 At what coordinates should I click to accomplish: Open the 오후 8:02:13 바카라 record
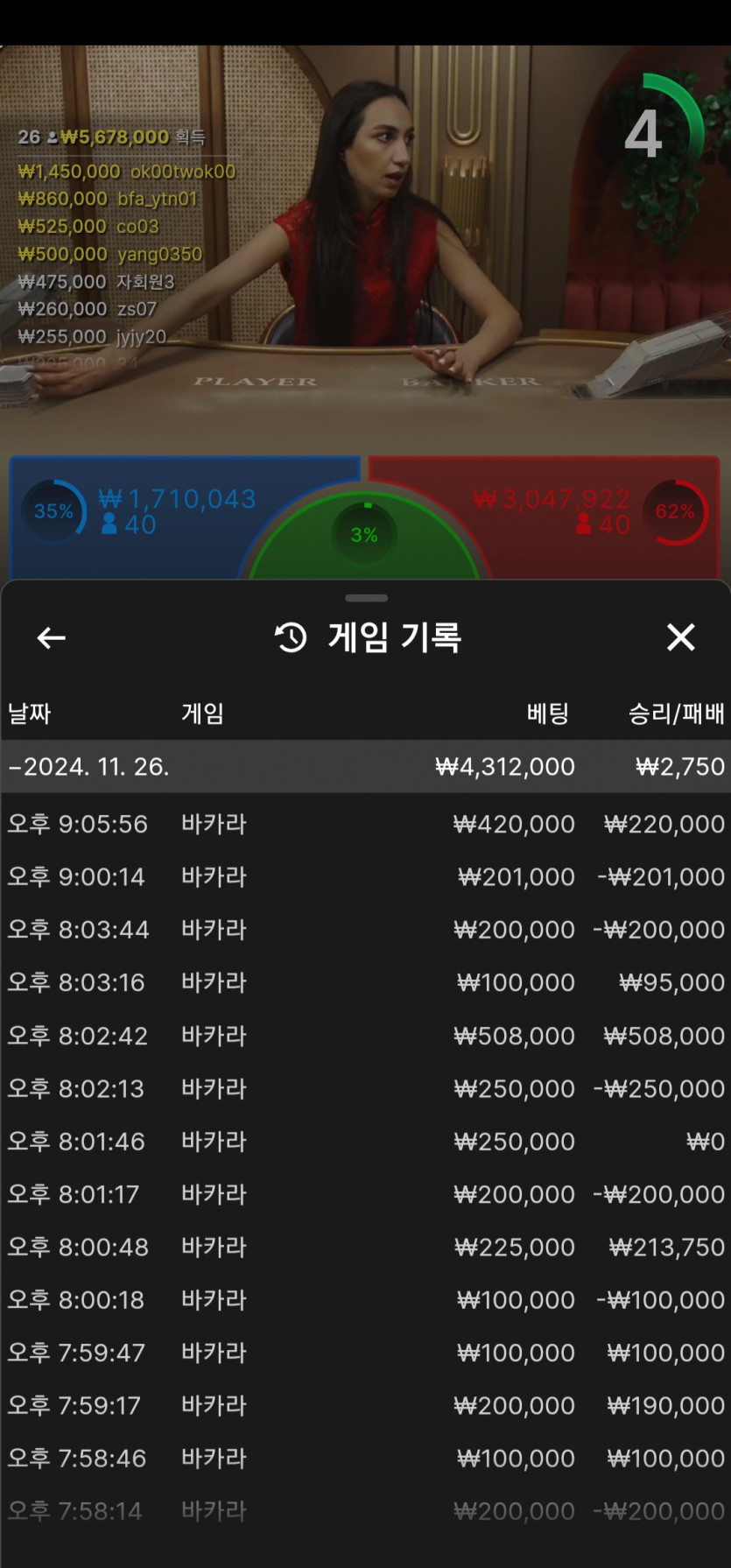point(366,1088)
